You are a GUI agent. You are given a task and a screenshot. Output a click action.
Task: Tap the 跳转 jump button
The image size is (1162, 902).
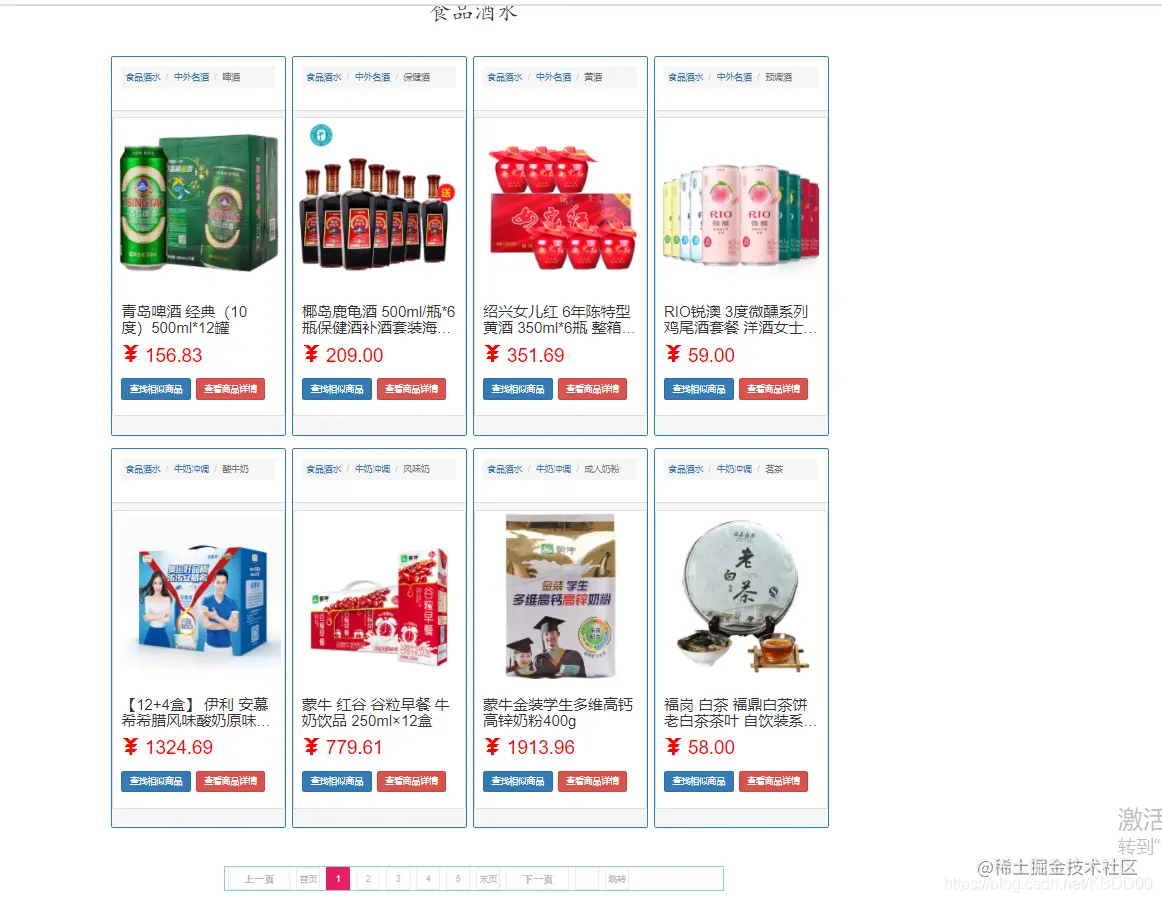[x=616, y=879]
